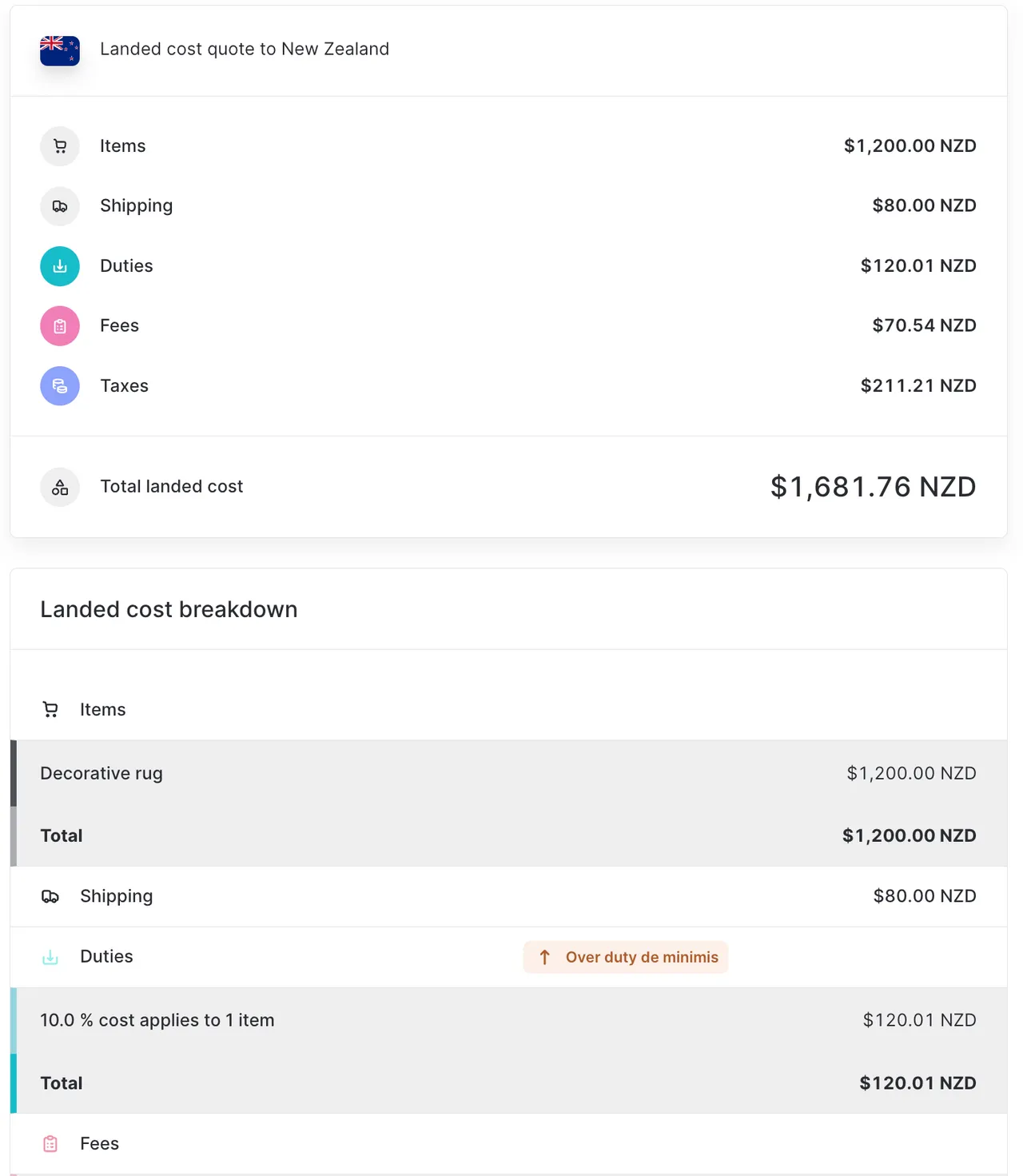Image resolution: width=1023 pixels, height=1176 pixels.
Task: Click the total amount of $1,681.76 NZD
Action: (872, 487)
